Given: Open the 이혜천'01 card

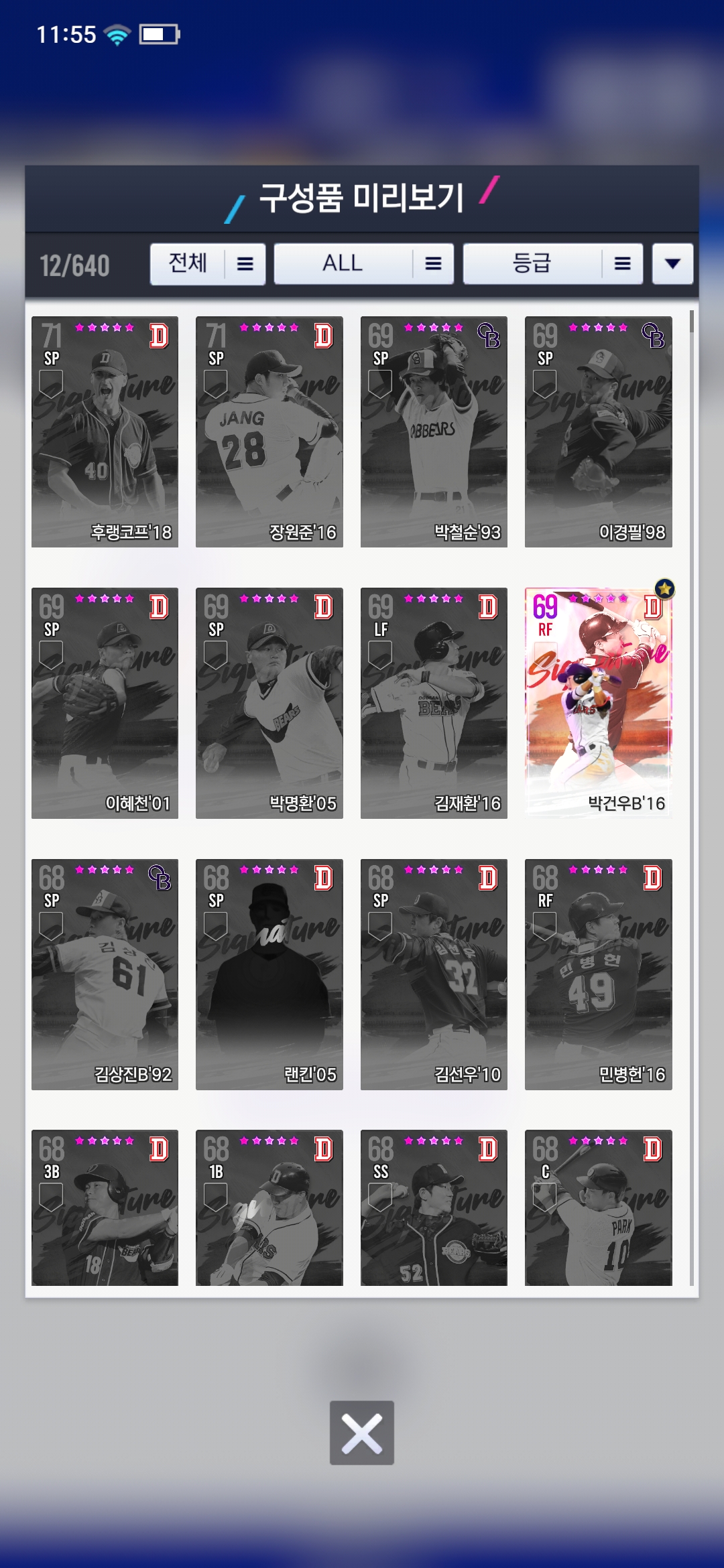Looking at the screenshot, I should [x=105, y=703].
